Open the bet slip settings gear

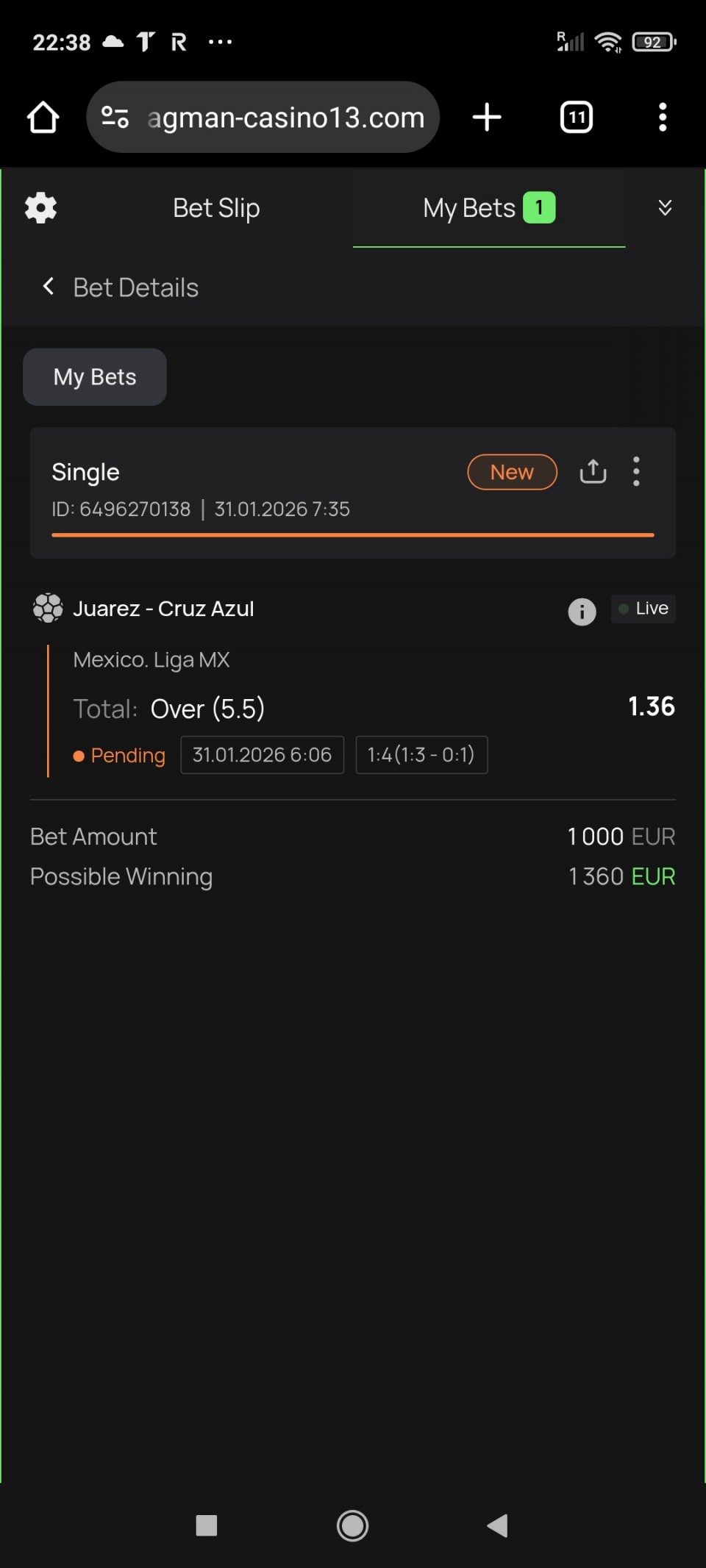[40, 208]
